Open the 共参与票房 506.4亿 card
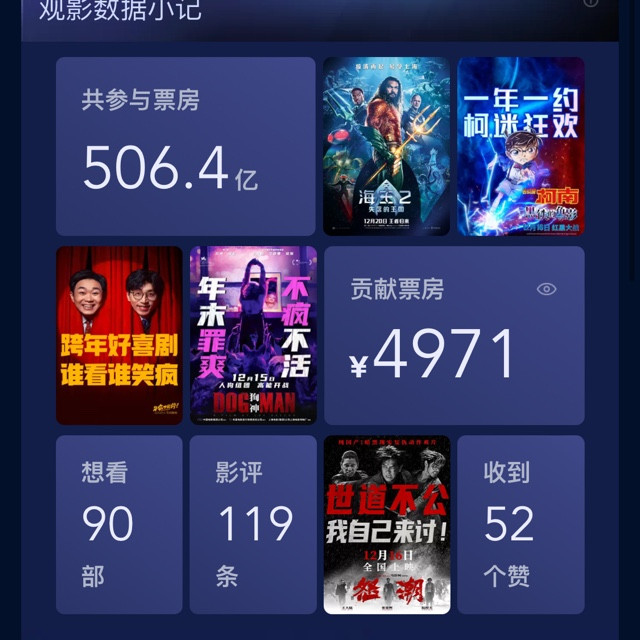Screen dimensions: 640x640 point(185,146)
